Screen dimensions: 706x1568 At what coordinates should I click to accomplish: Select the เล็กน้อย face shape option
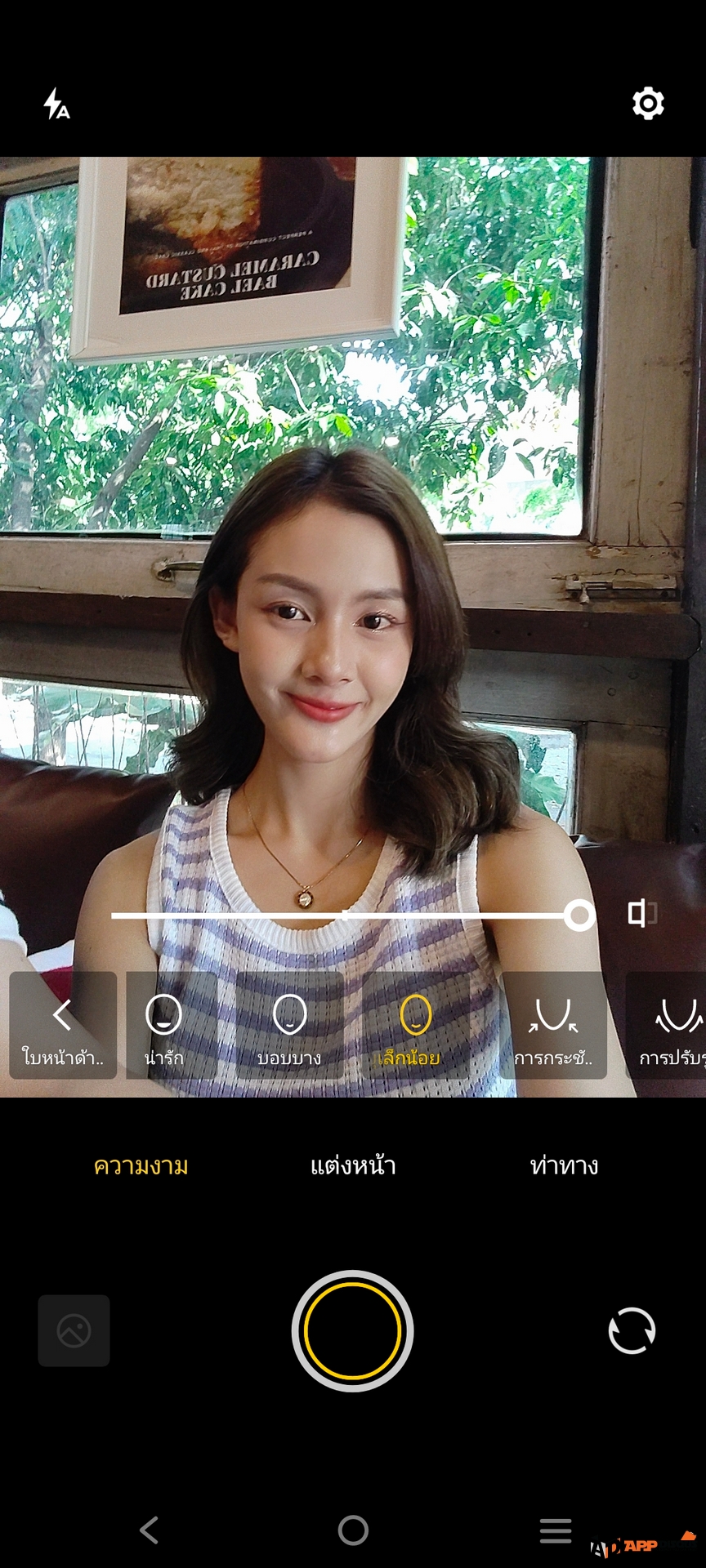pyautogui.click(x=415, y=1025)
